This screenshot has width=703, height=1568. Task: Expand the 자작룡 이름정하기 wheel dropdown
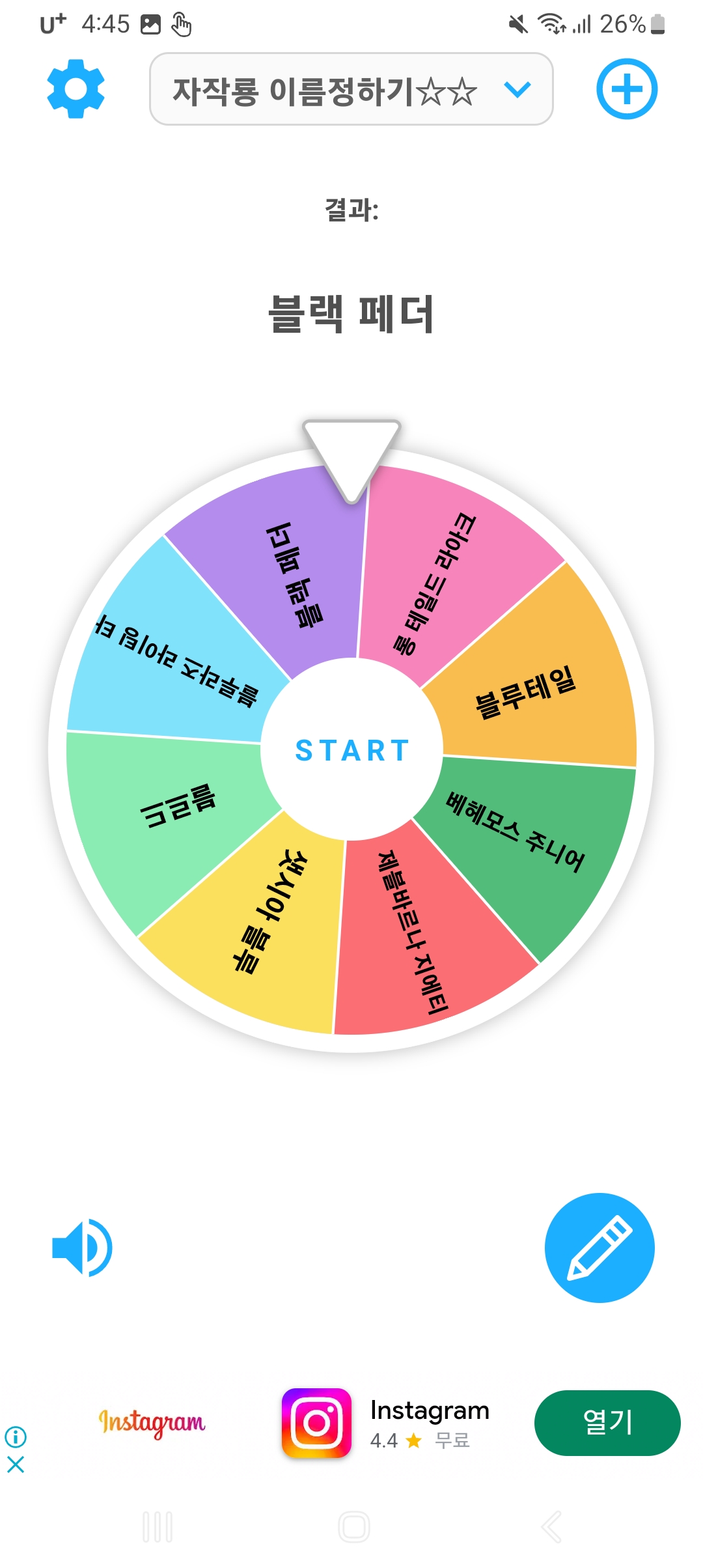tap(351, 89)
